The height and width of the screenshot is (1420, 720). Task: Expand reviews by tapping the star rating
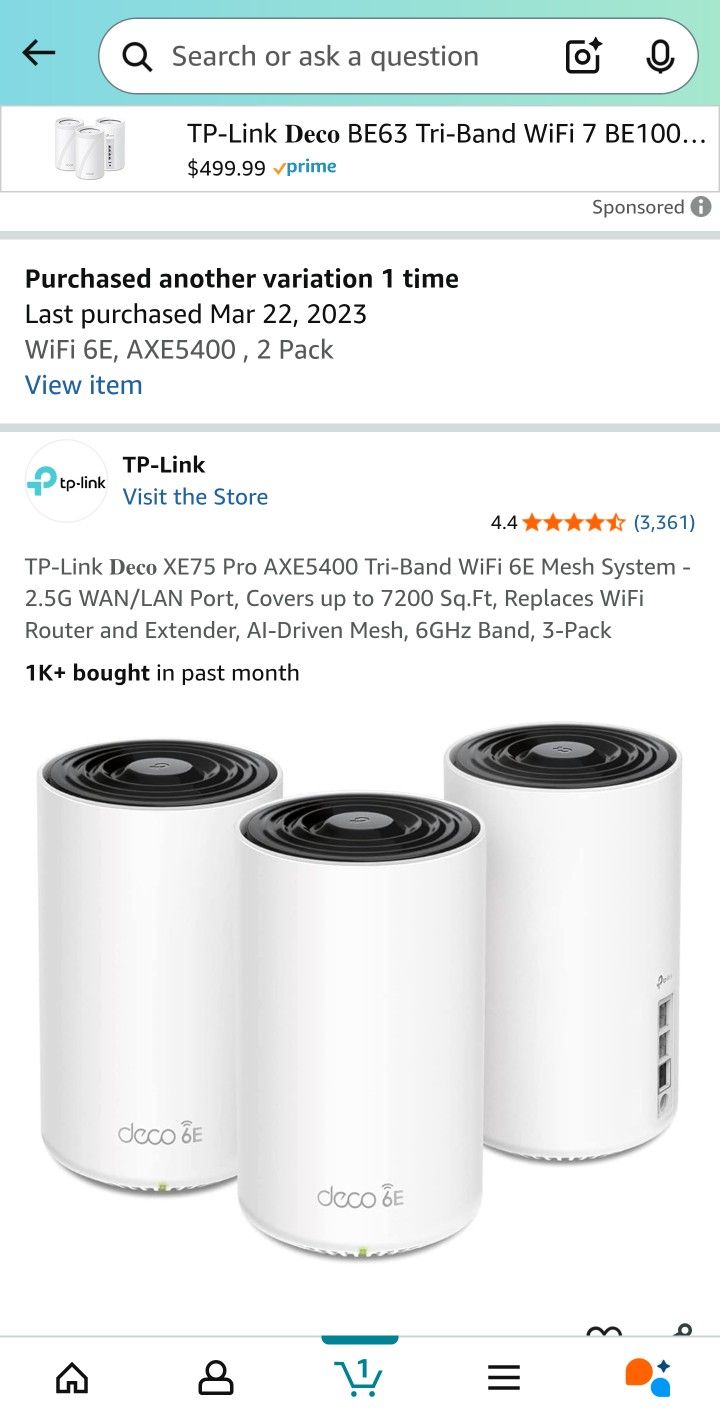pos(570,521)
